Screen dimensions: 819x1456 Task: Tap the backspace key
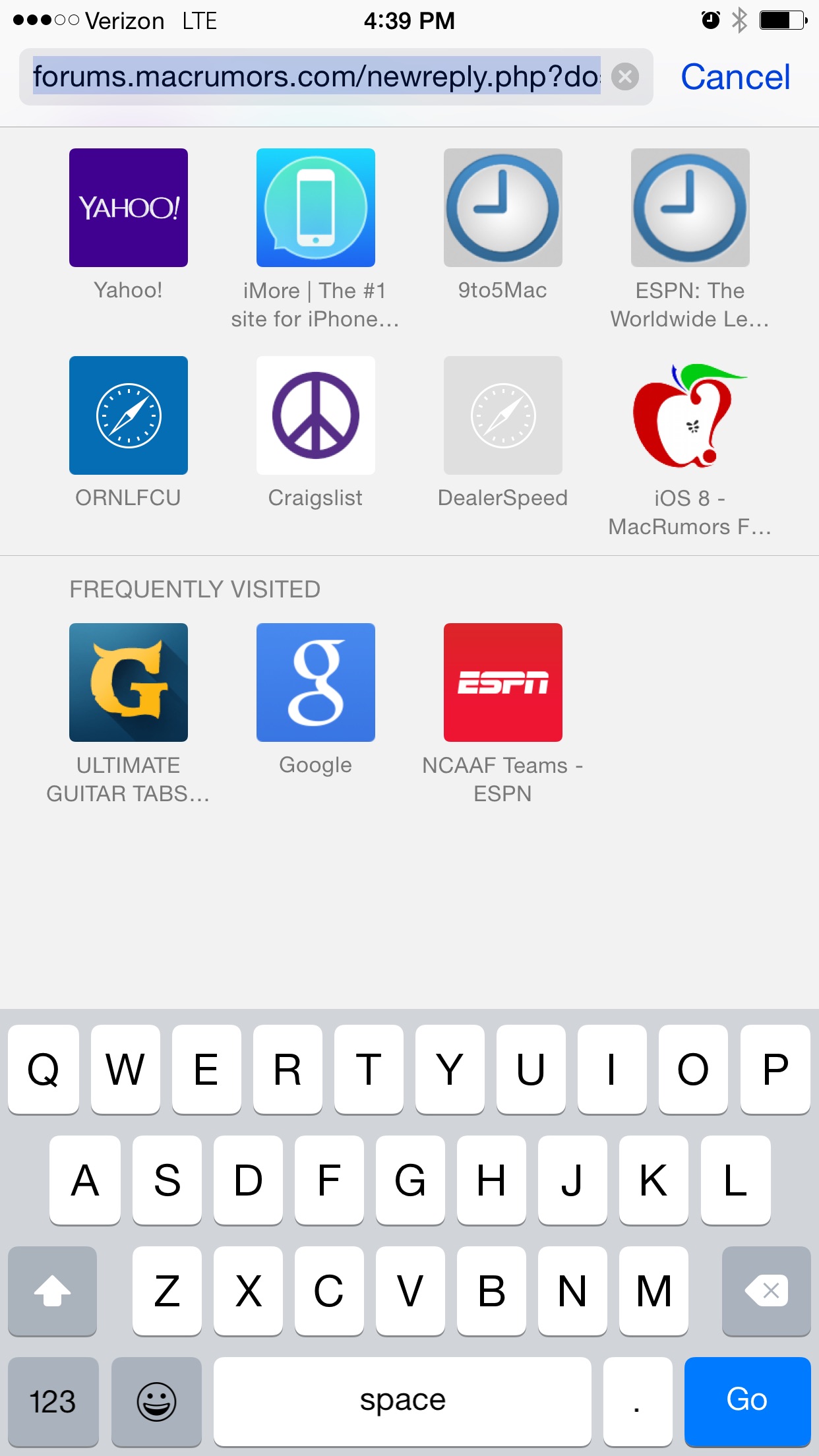point(766,1290)
